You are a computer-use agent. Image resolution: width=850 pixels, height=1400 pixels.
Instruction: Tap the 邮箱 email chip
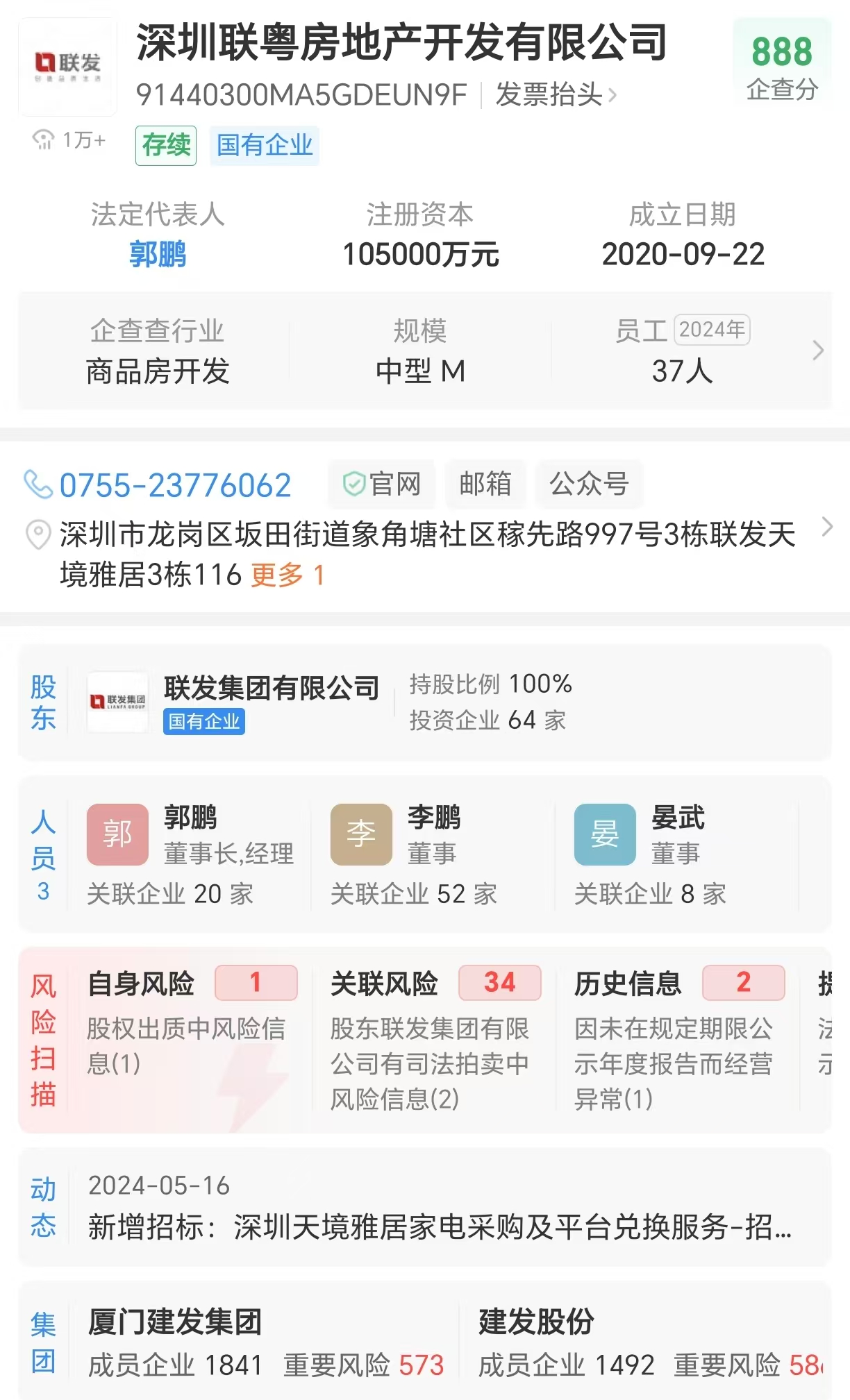(485, 484)
